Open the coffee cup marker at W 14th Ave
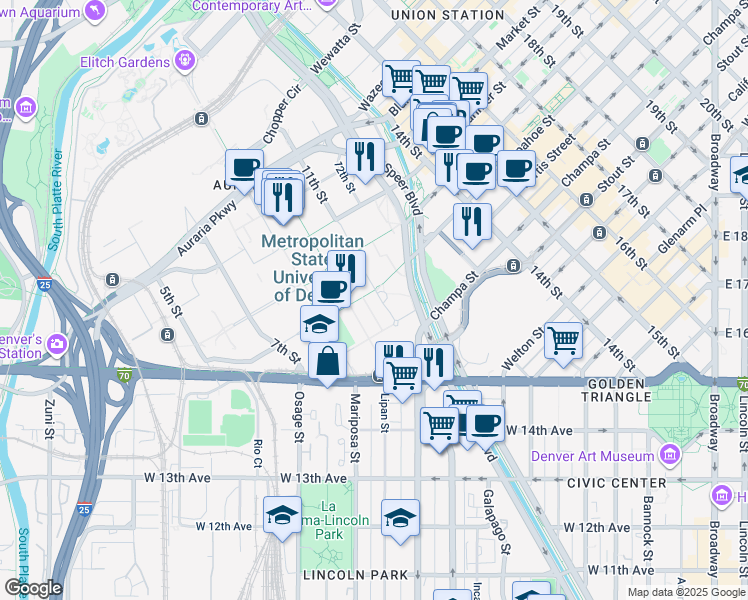Screen dimensions: 748x600 [x=485, y=424]
